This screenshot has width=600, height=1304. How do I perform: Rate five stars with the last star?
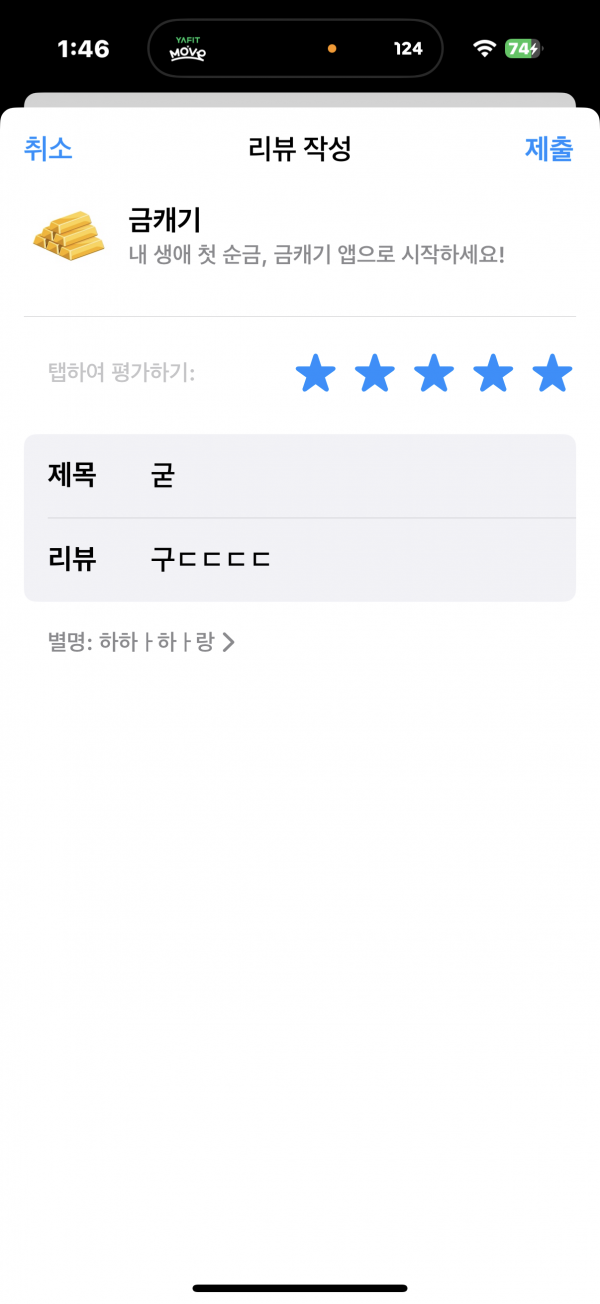click(x=552, y=374)
